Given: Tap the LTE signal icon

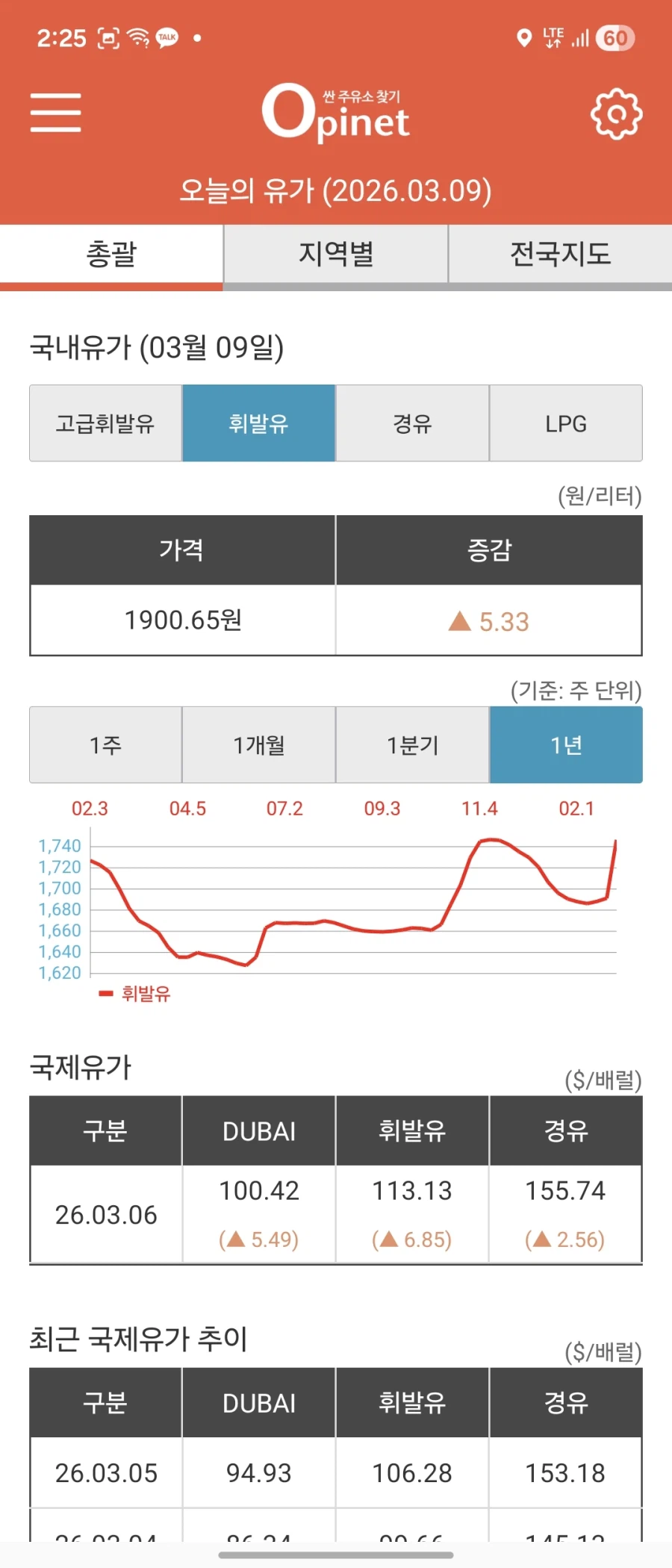Looking at the screenshot, I should (552, 36).
